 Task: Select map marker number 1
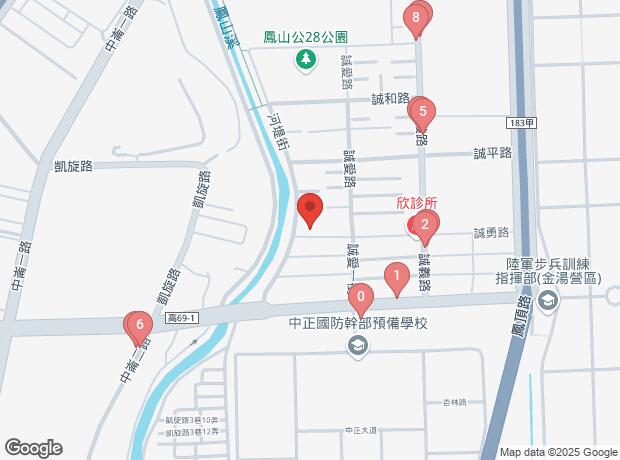397,275
